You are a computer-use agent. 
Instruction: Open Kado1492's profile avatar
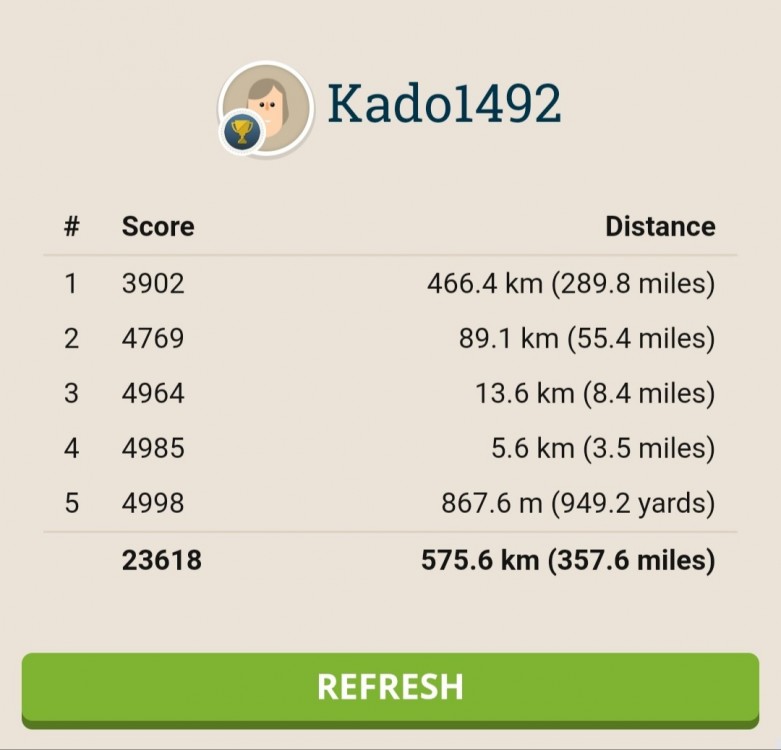(266, 108)
